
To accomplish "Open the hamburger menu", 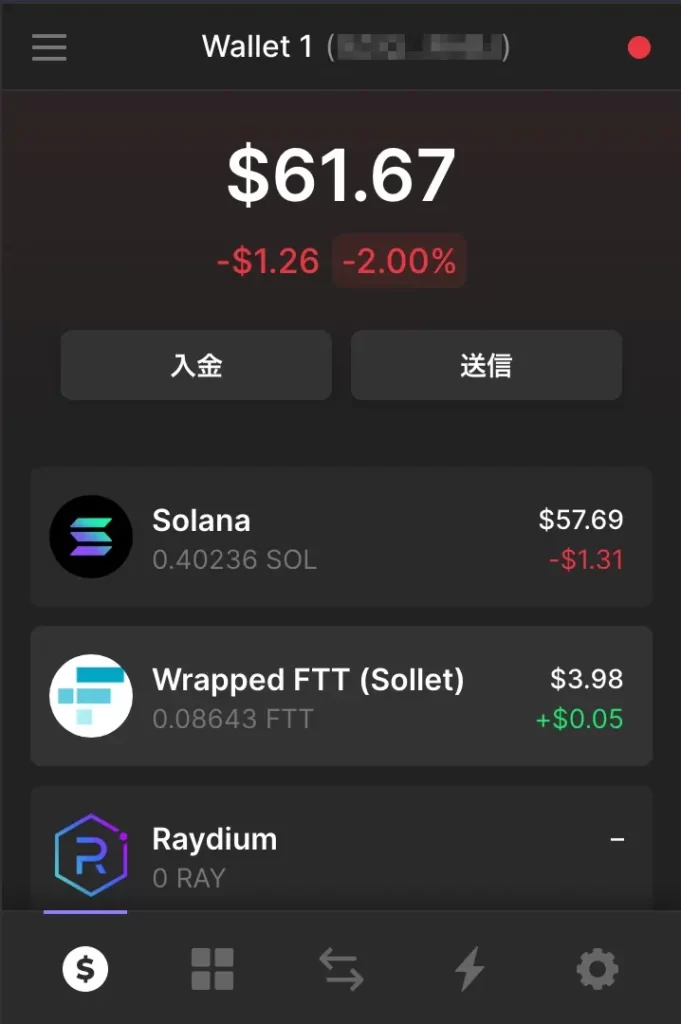I will pyautogui.click(x=49, y=47).
